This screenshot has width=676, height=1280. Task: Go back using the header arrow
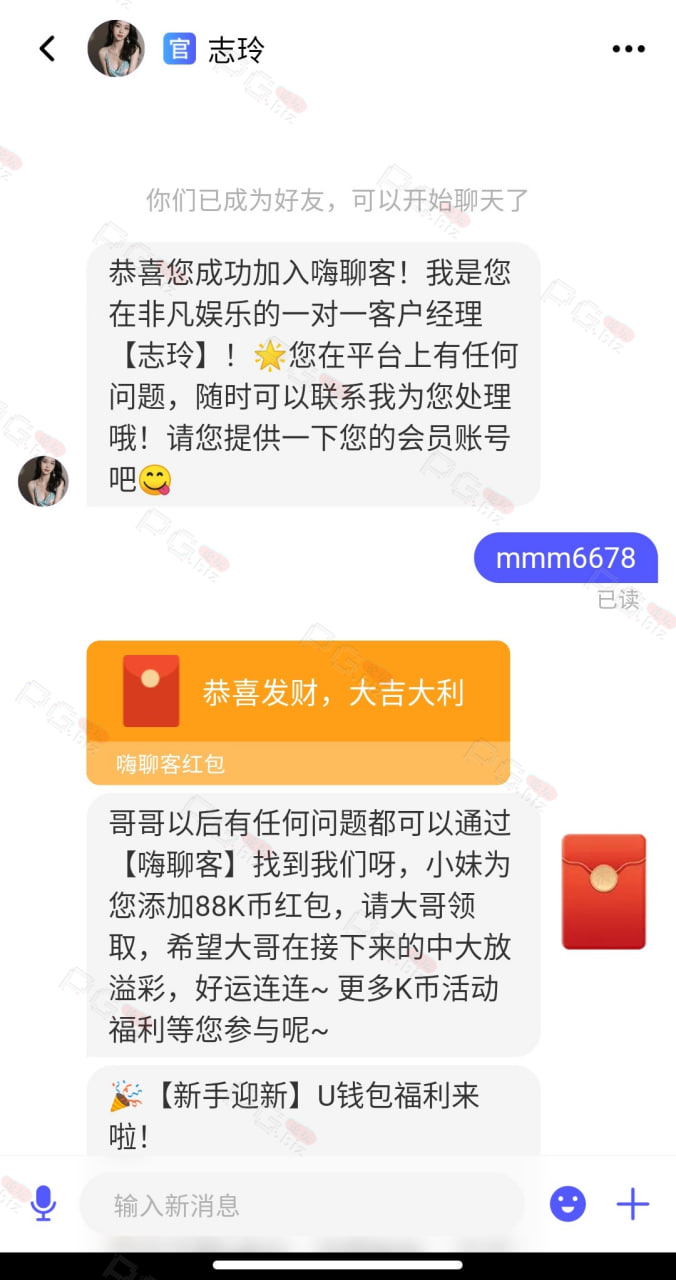(x=47, y=49)
